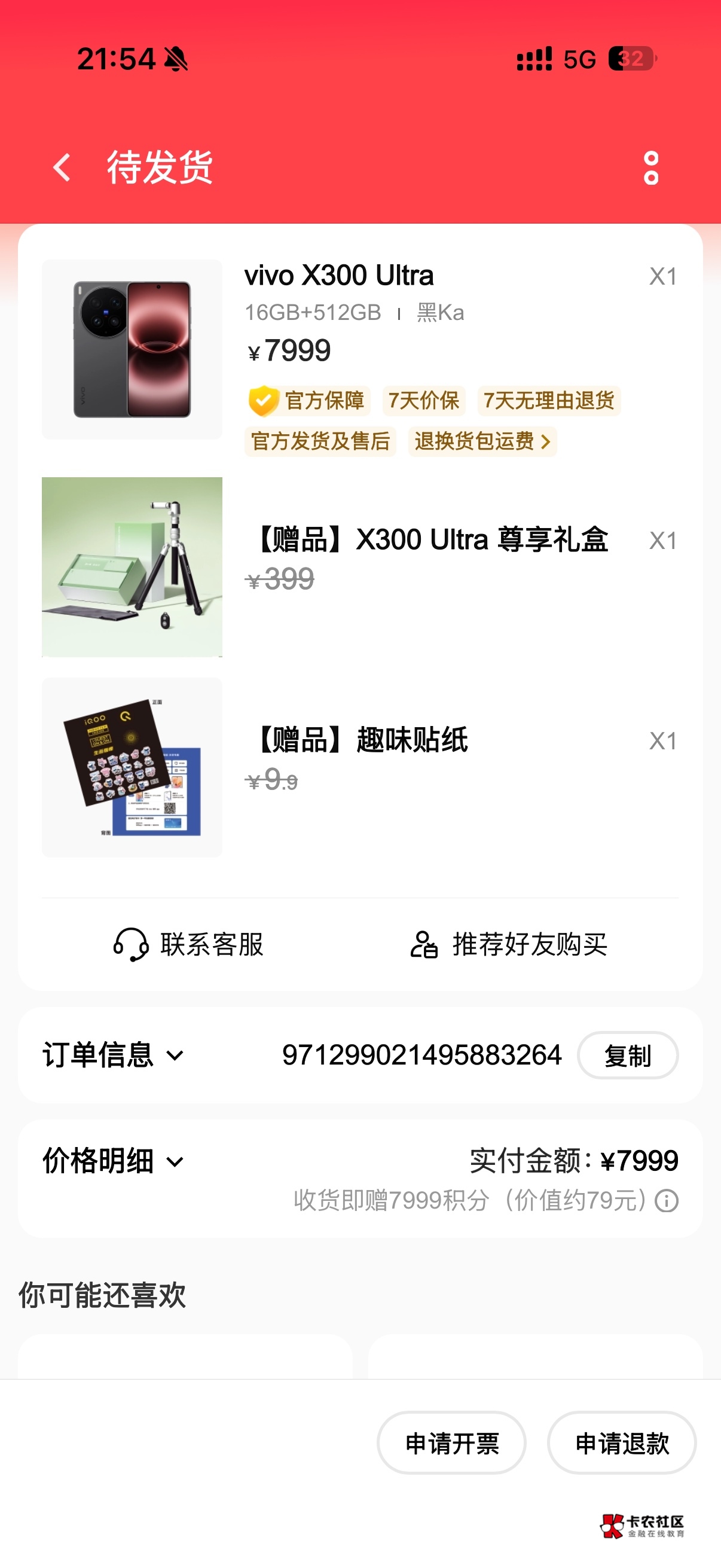This screenshot has height=1568, width=721.
Task: Expand the 价格明细 breakdown
Action: coord(113,1161)
